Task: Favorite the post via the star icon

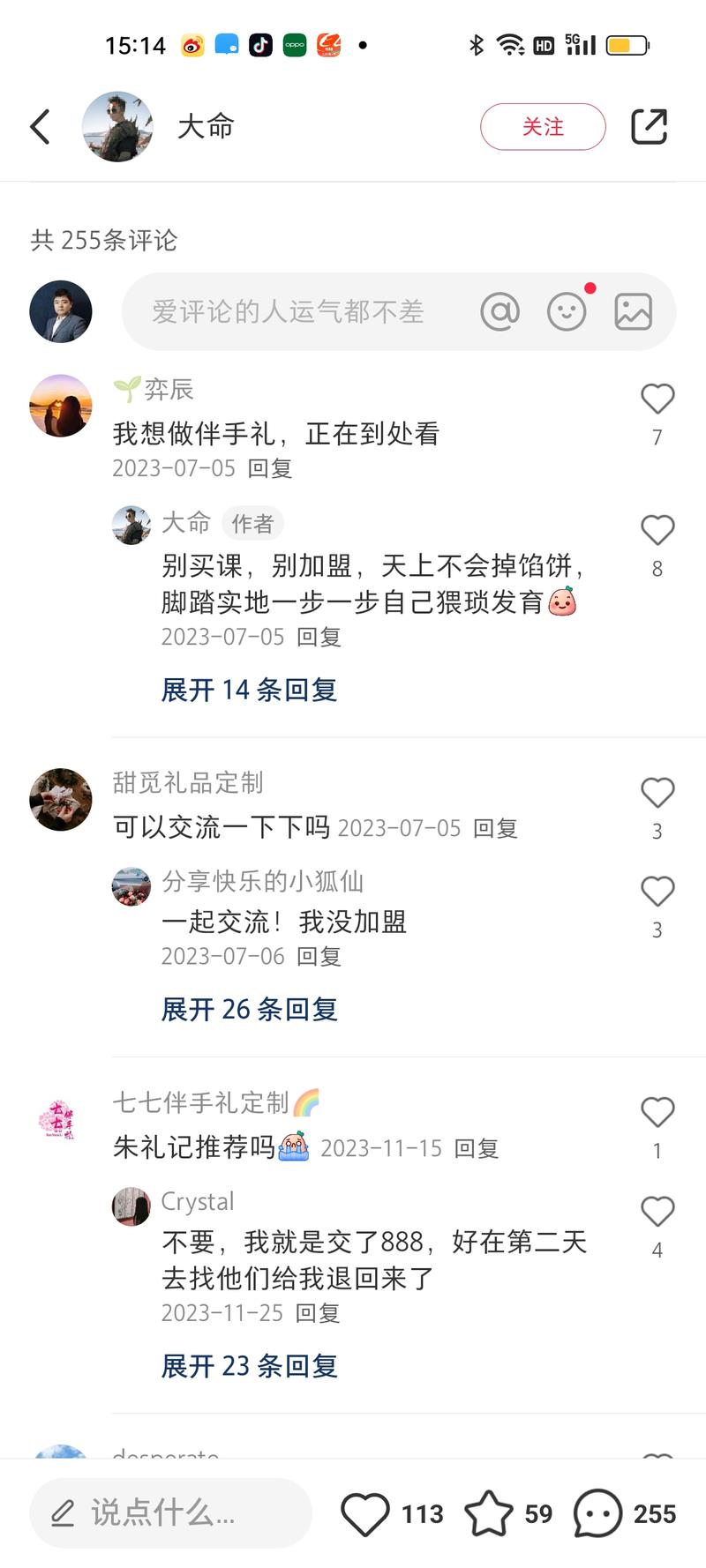Action: pyautogui.click(x=488, y=1514)
